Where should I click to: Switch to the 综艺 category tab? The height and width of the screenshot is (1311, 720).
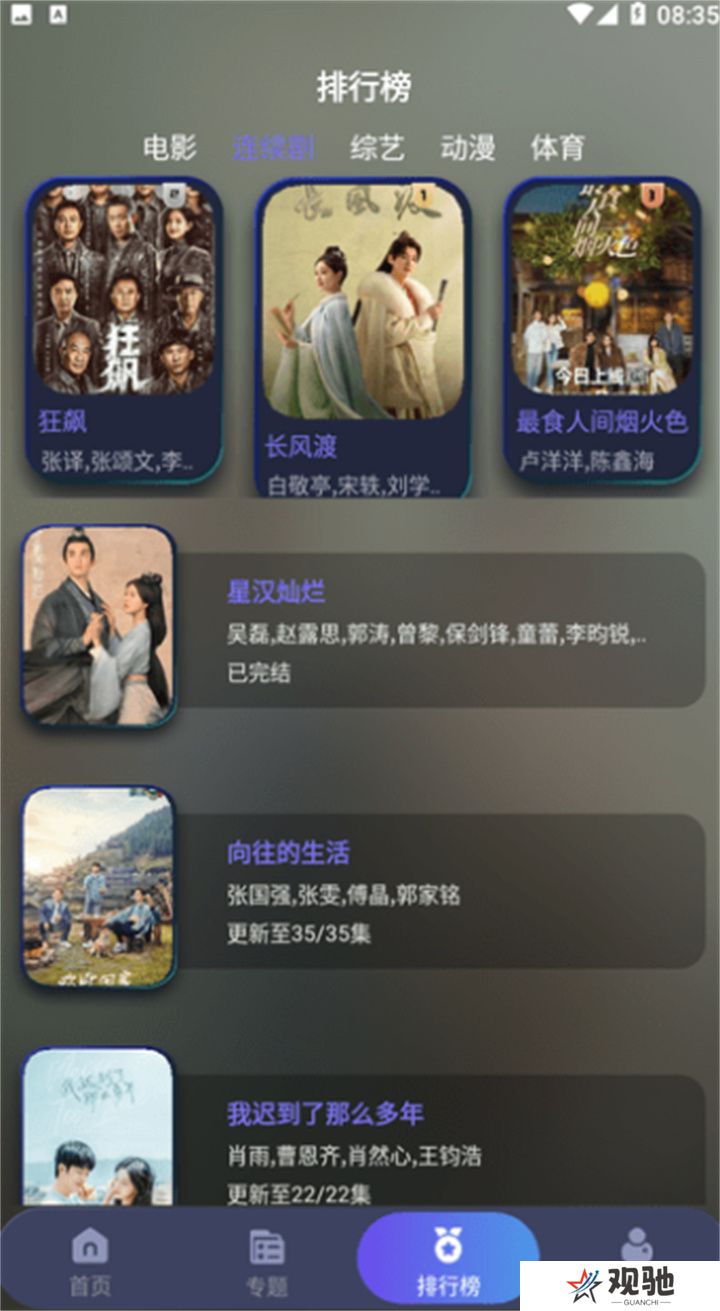377,148
